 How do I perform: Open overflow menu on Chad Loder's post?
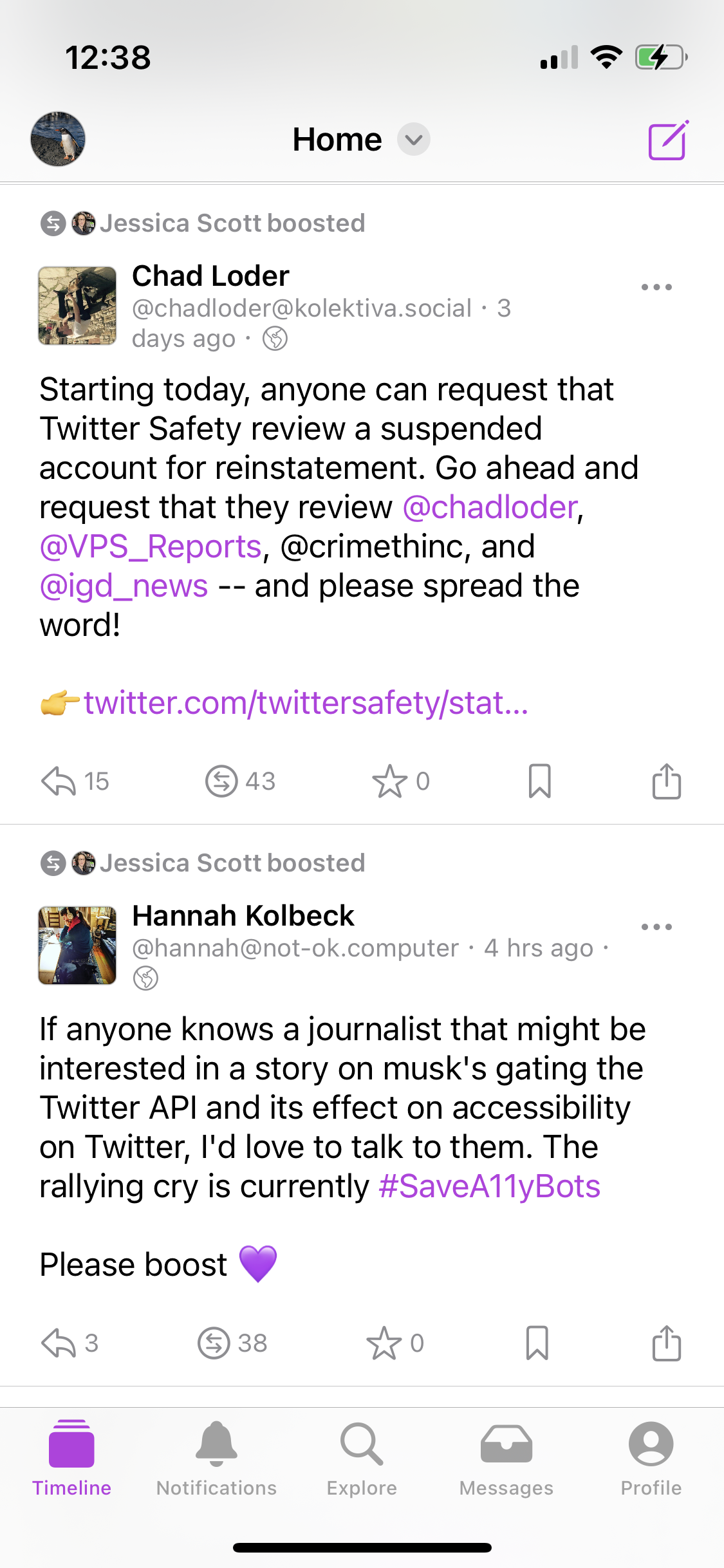[x=656, y=287]
